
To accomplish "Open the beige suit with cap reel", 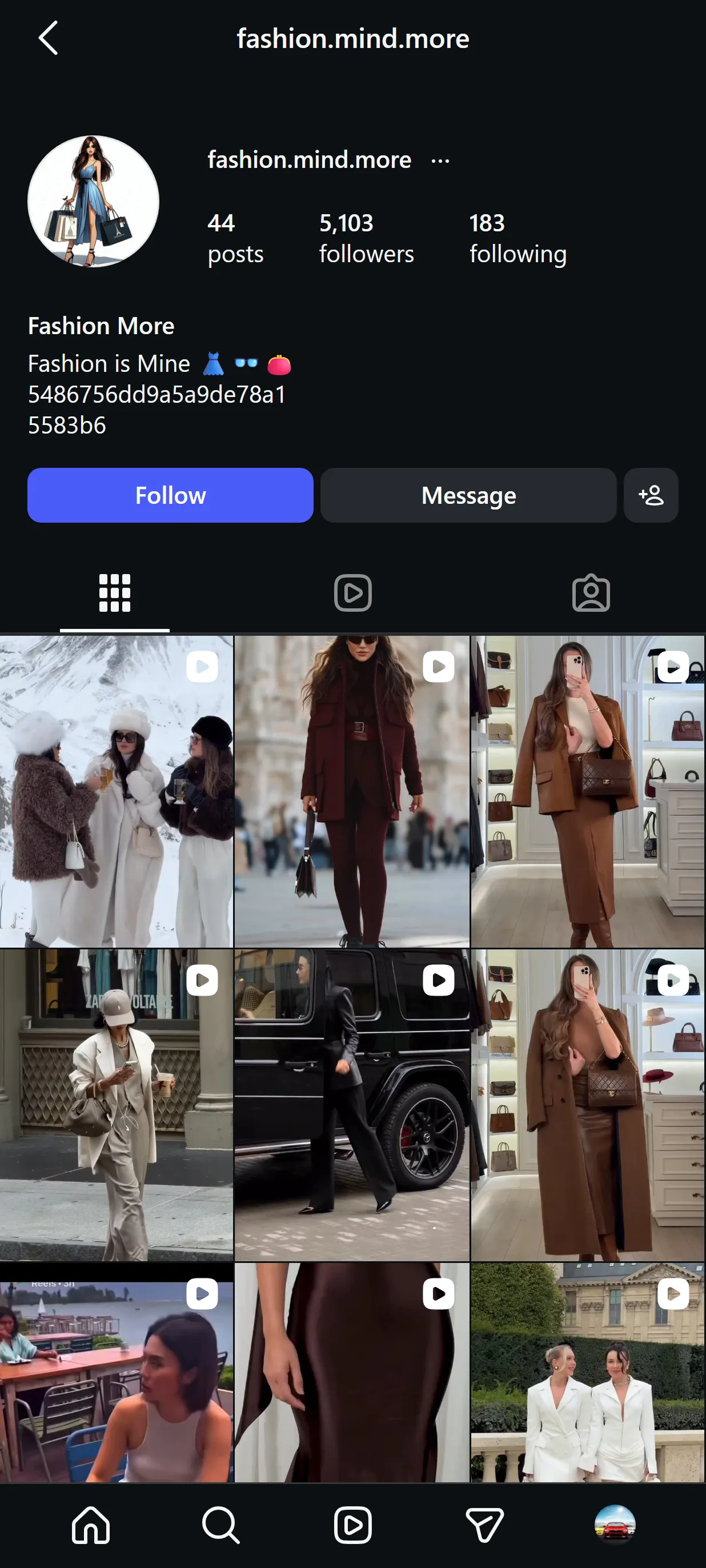I will [x=117, y=1104].
